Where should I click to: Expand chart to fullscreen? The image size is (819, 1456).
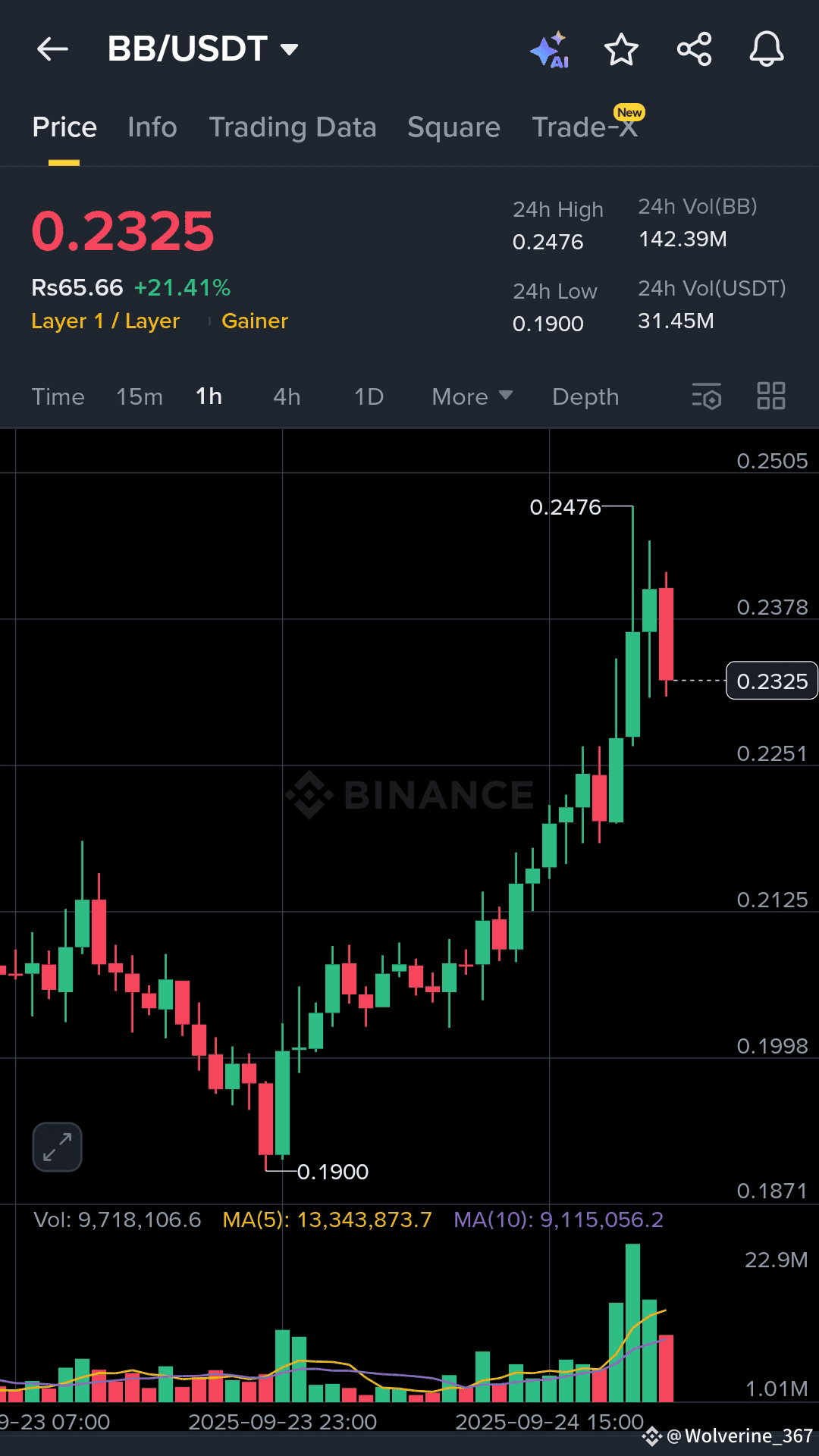[x=57, y=1147]
